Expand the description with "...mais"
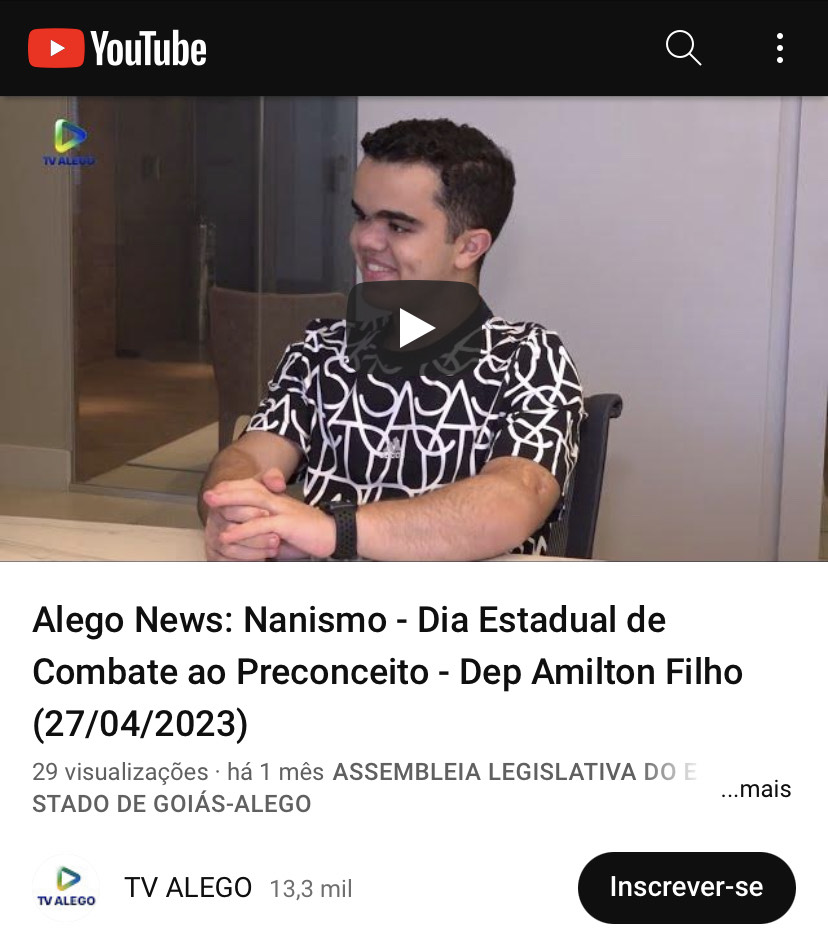This screenshot has height=944, width=828. pos(756,789)
